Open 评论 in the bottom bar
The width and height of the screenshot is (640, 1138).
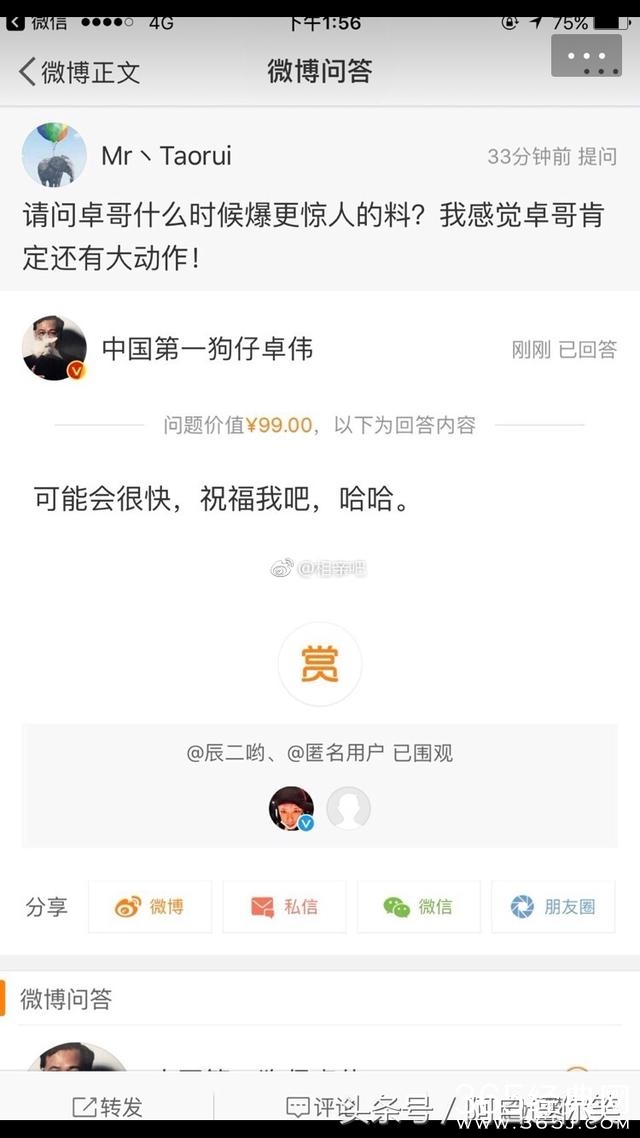tap(320, 1107)
